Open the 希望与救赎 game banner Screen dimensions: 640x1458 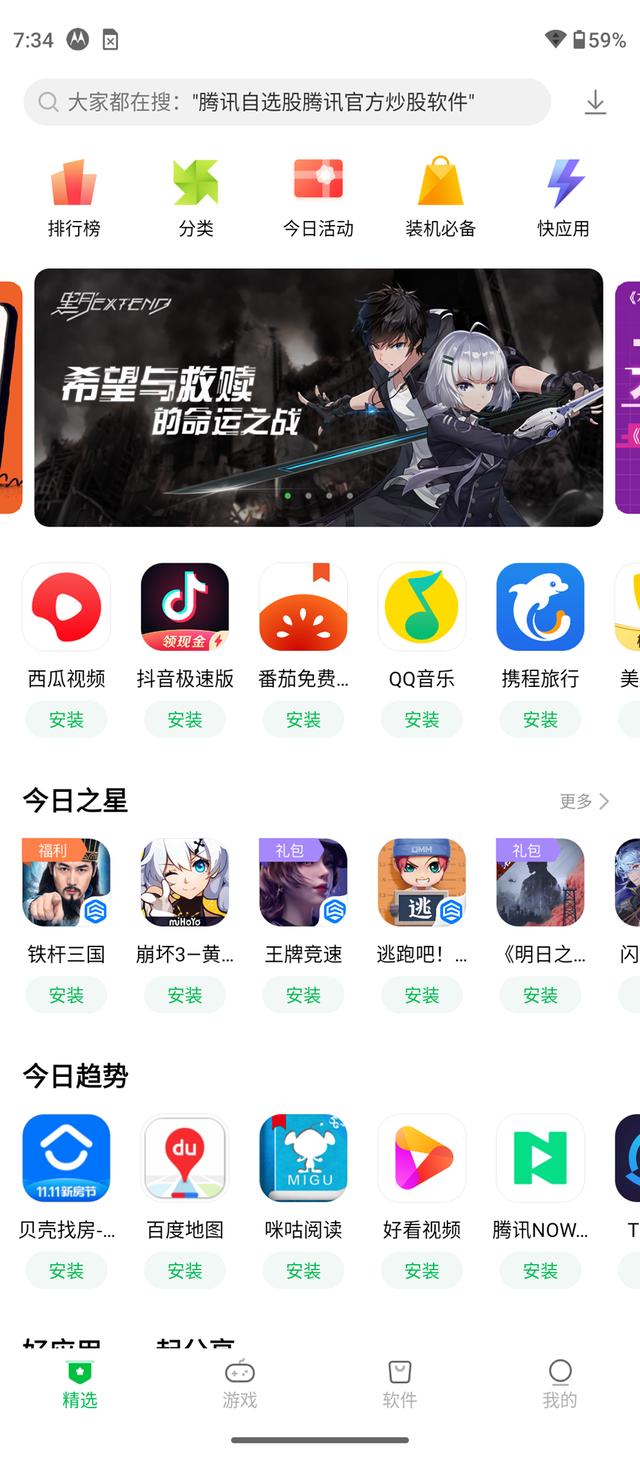(x=318, y=397)
